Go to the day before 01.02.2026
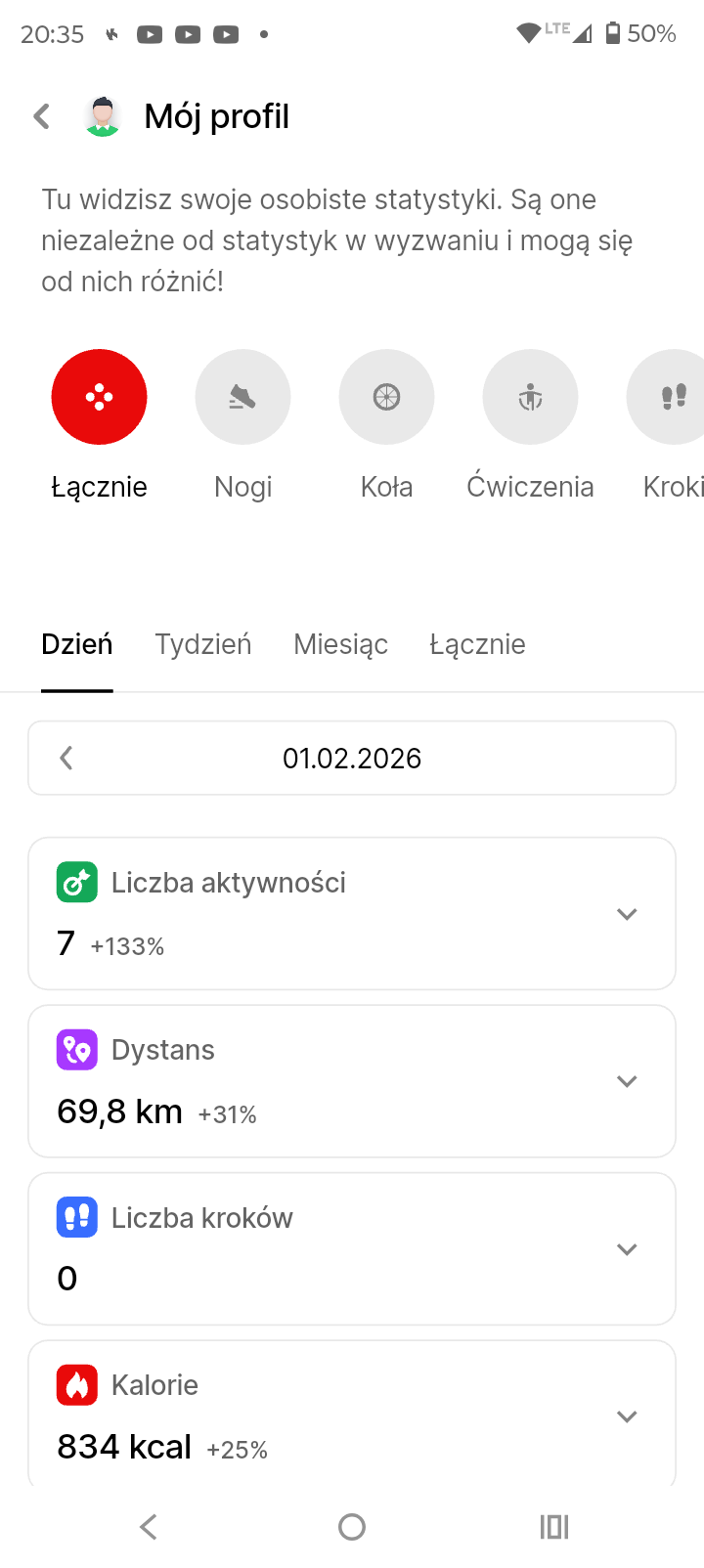Image resolution: width=704 pixels, height=1568 pixels. click(66, 758)
